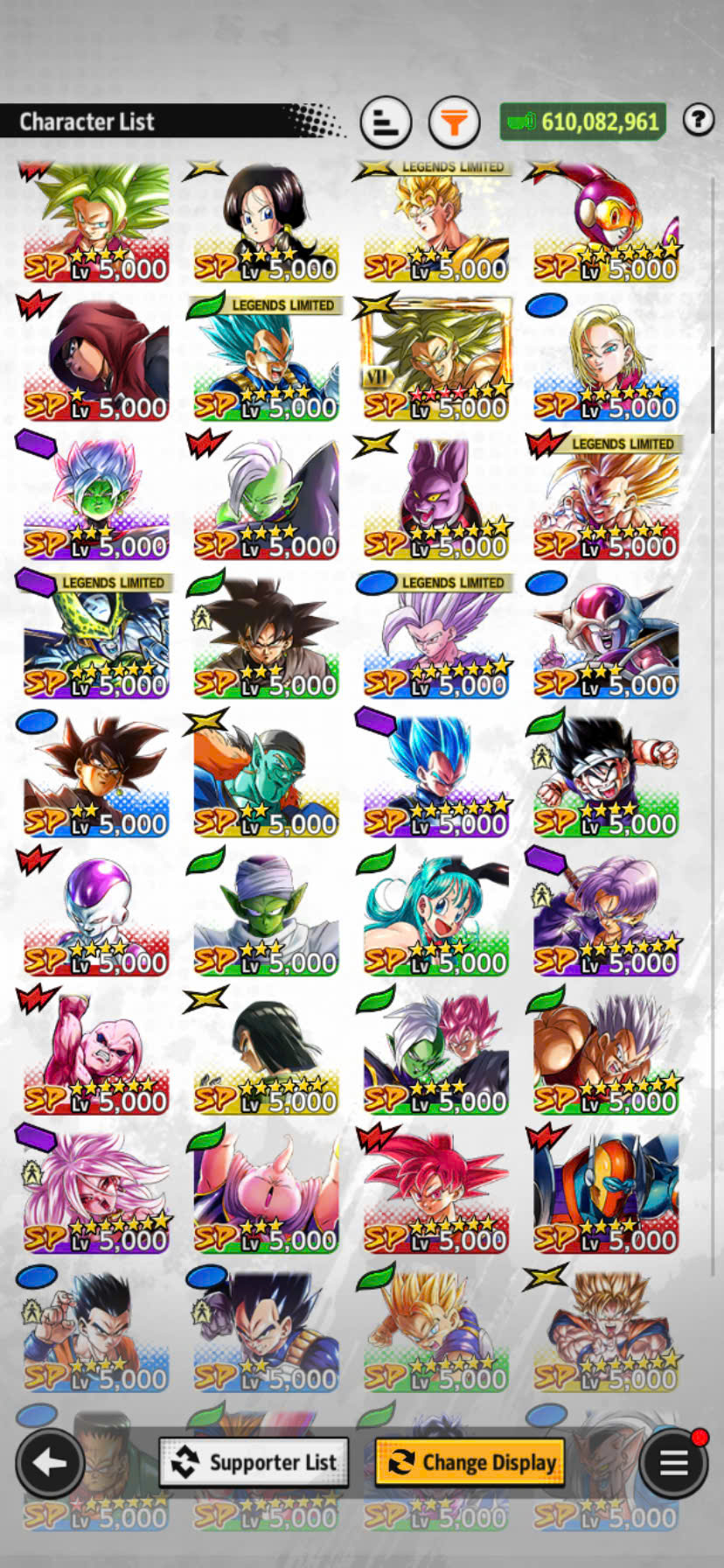Open the orange and blue robot card

[606, 1191]
